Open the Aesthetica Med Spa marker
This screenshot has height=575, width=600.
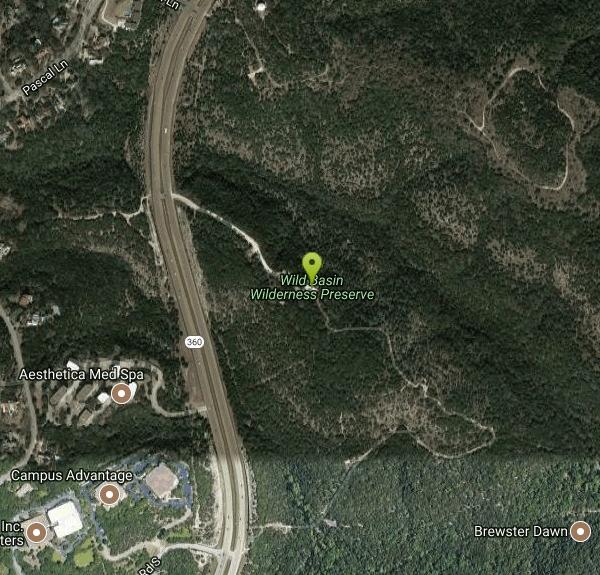pos(123,394)
